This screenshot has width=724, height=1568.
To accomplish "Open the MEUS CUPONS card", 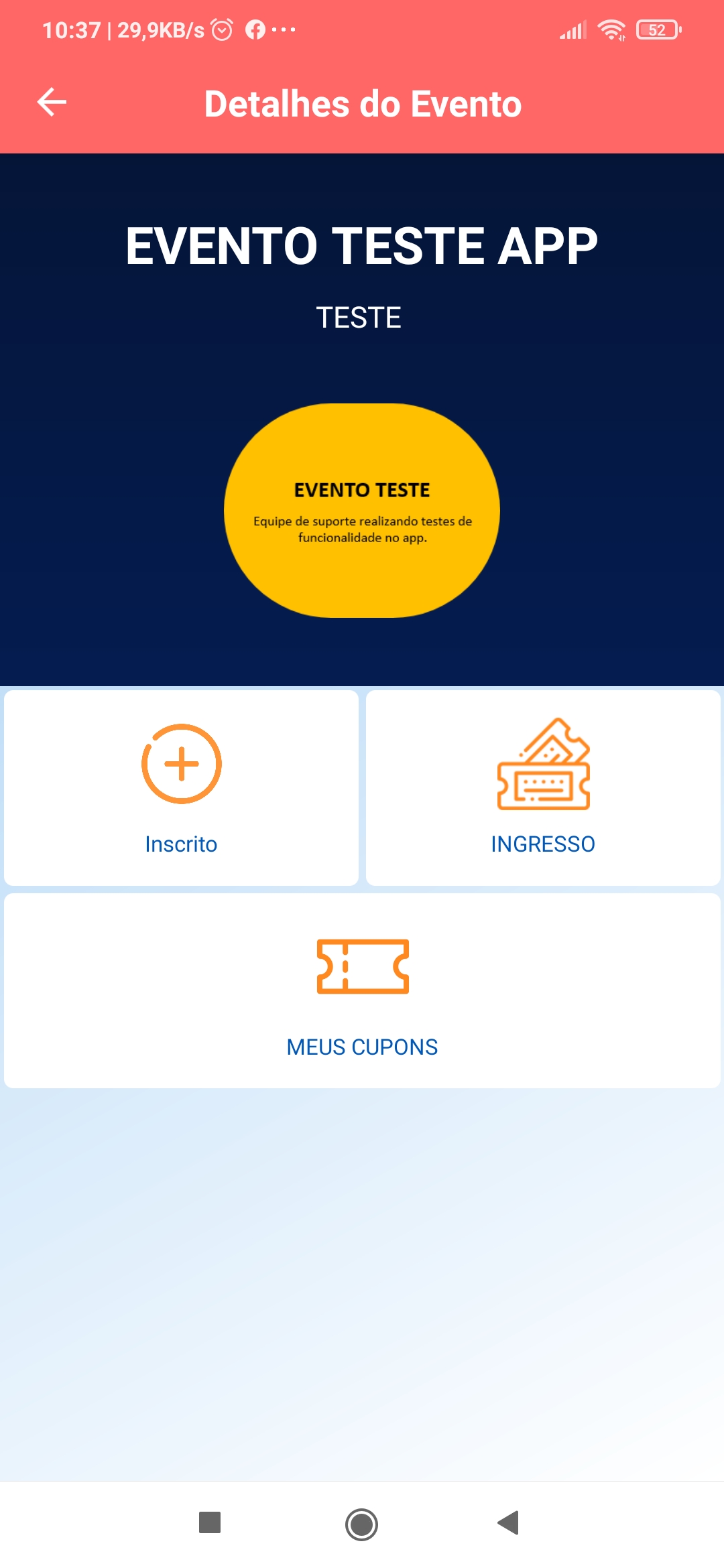I will coord(362,990).
